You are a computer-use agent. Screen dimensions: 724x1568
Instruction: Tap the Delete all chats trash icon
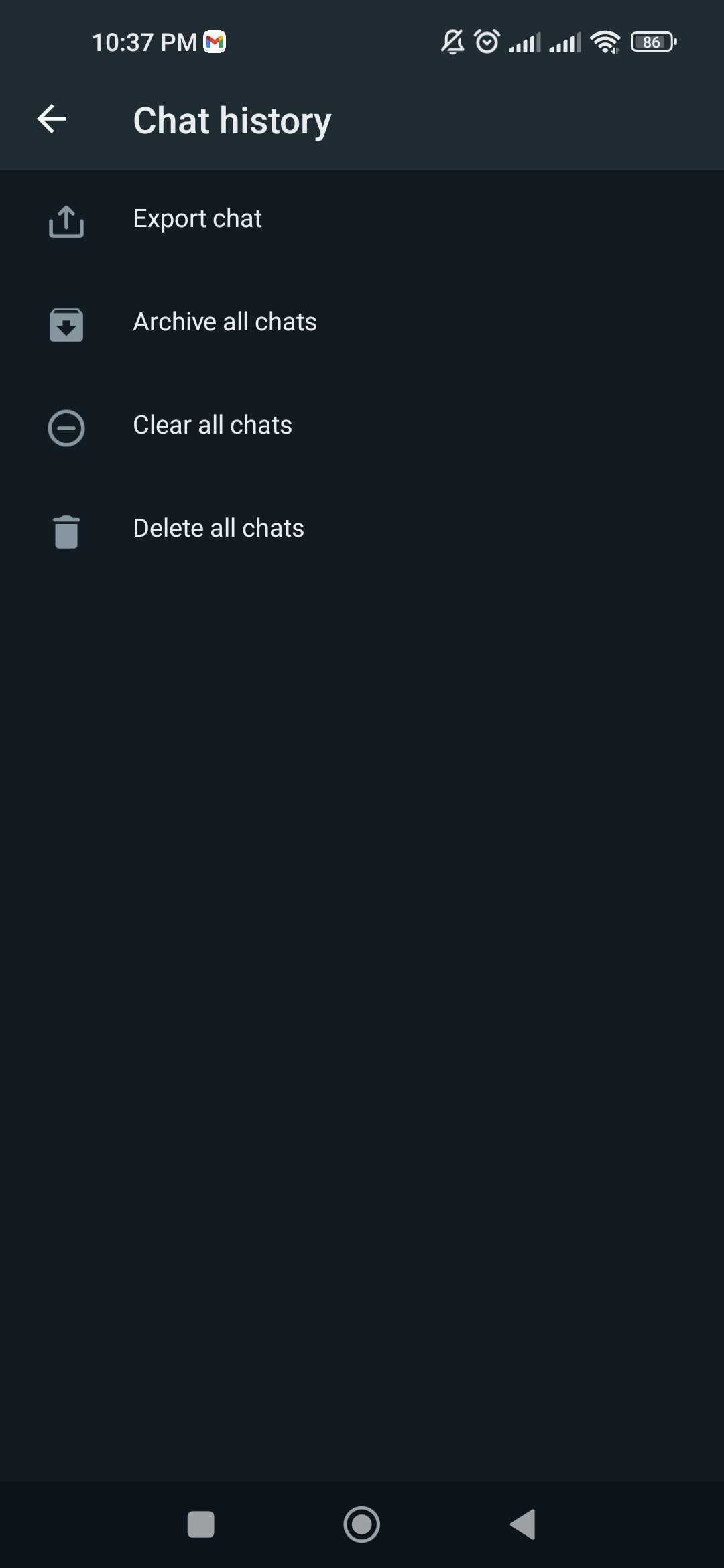[x=66, y=530]
